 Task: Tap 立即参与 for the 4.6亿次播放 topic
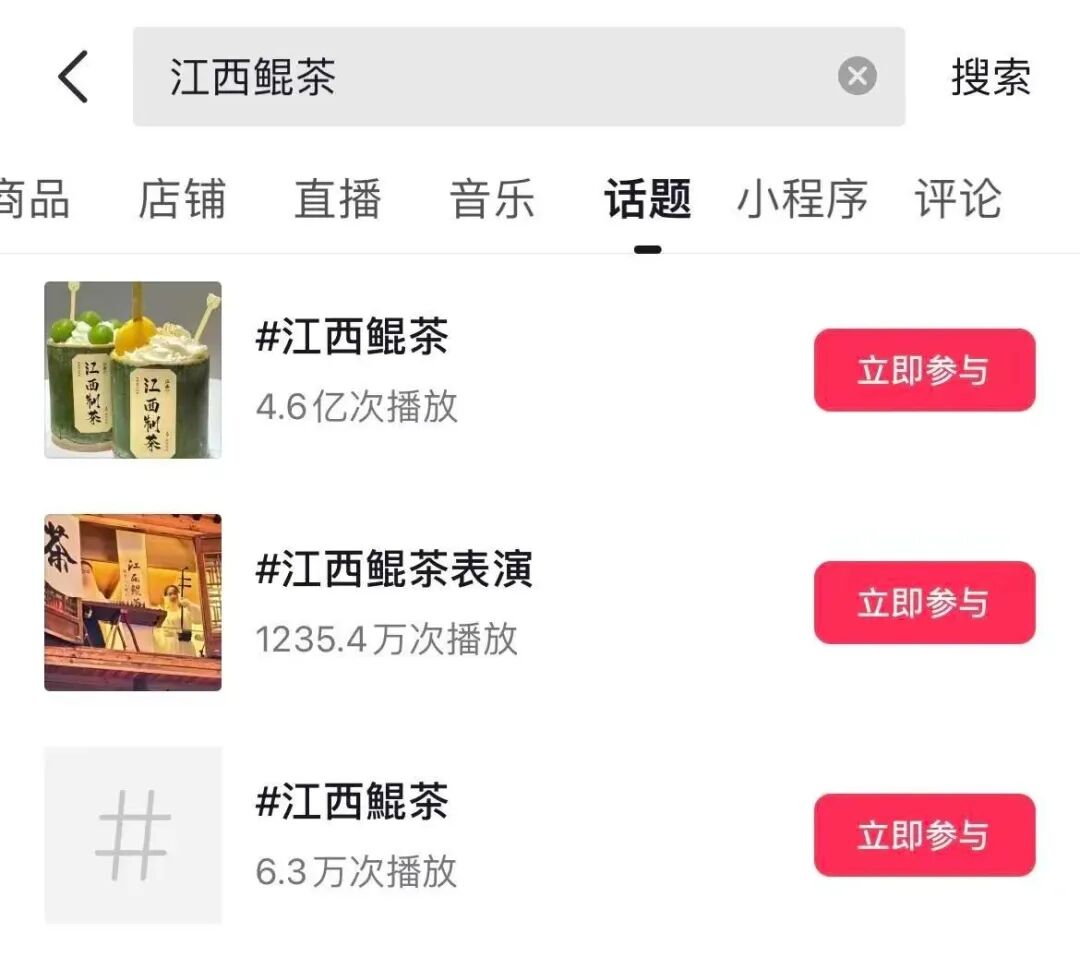[924, 370]
